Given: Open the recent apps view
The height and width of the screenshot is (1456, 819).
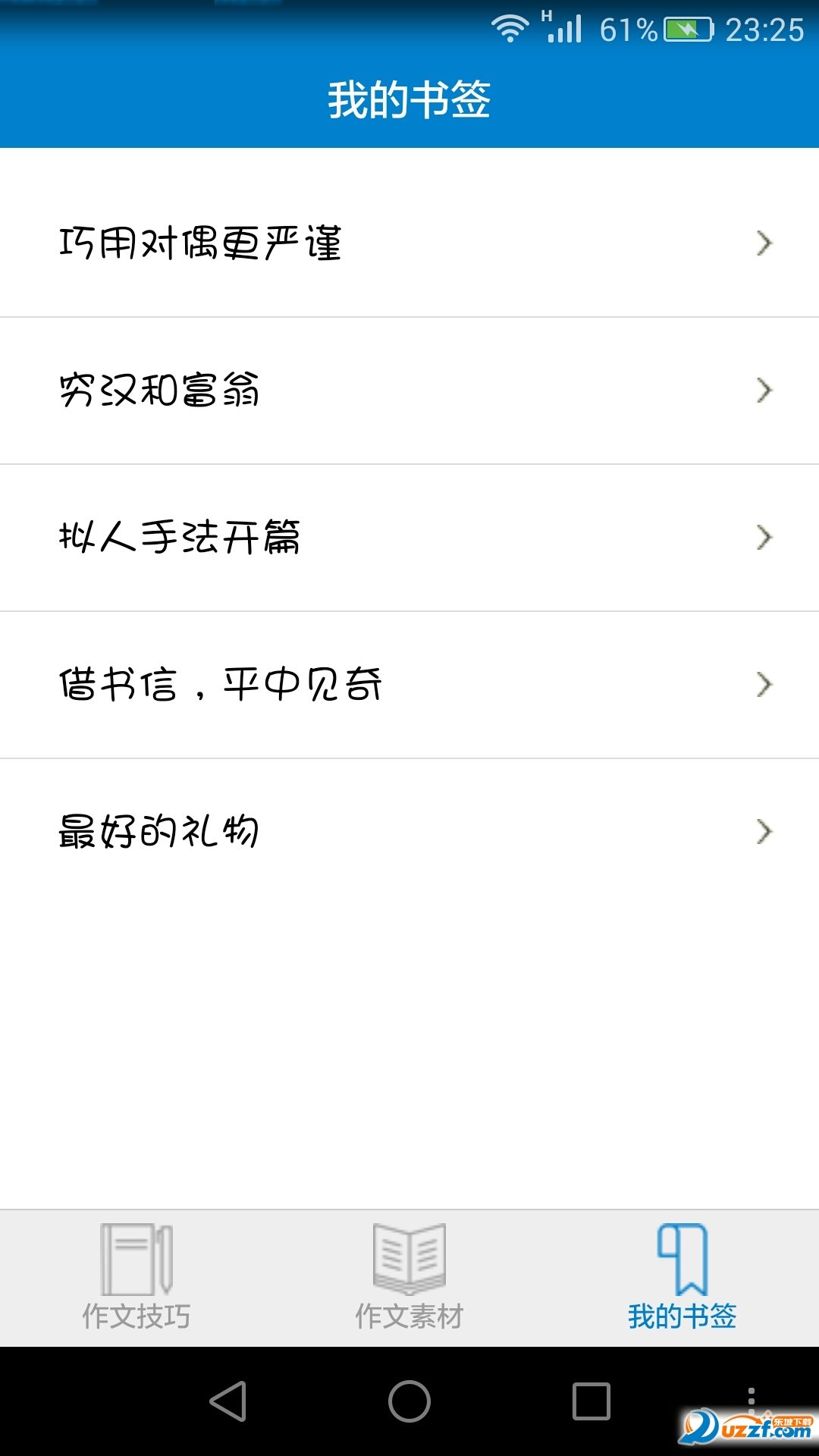Looking at the screenshot, I should tap(591, 1401).
